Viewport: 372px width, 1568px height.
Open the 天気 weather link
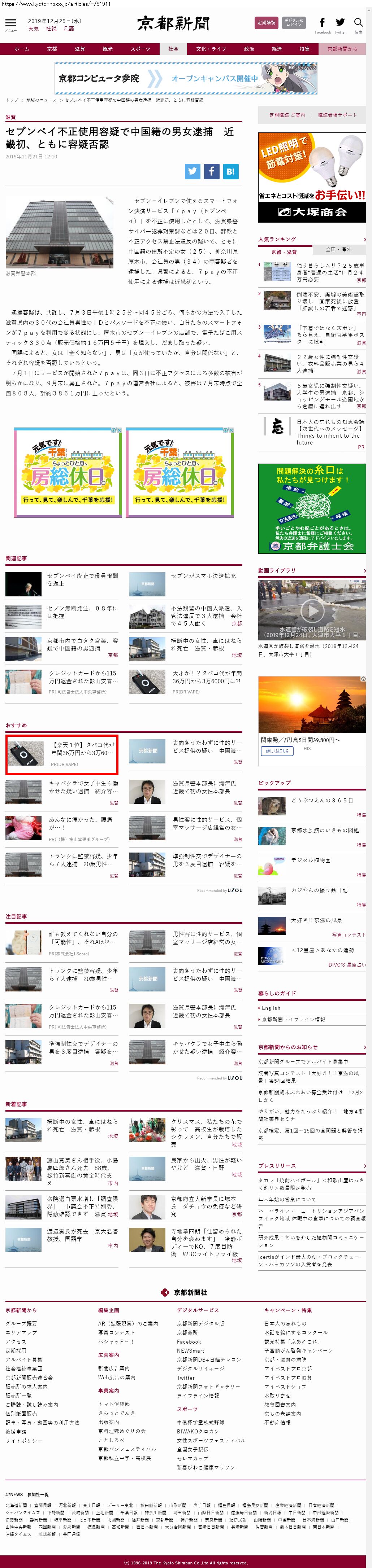34,29
